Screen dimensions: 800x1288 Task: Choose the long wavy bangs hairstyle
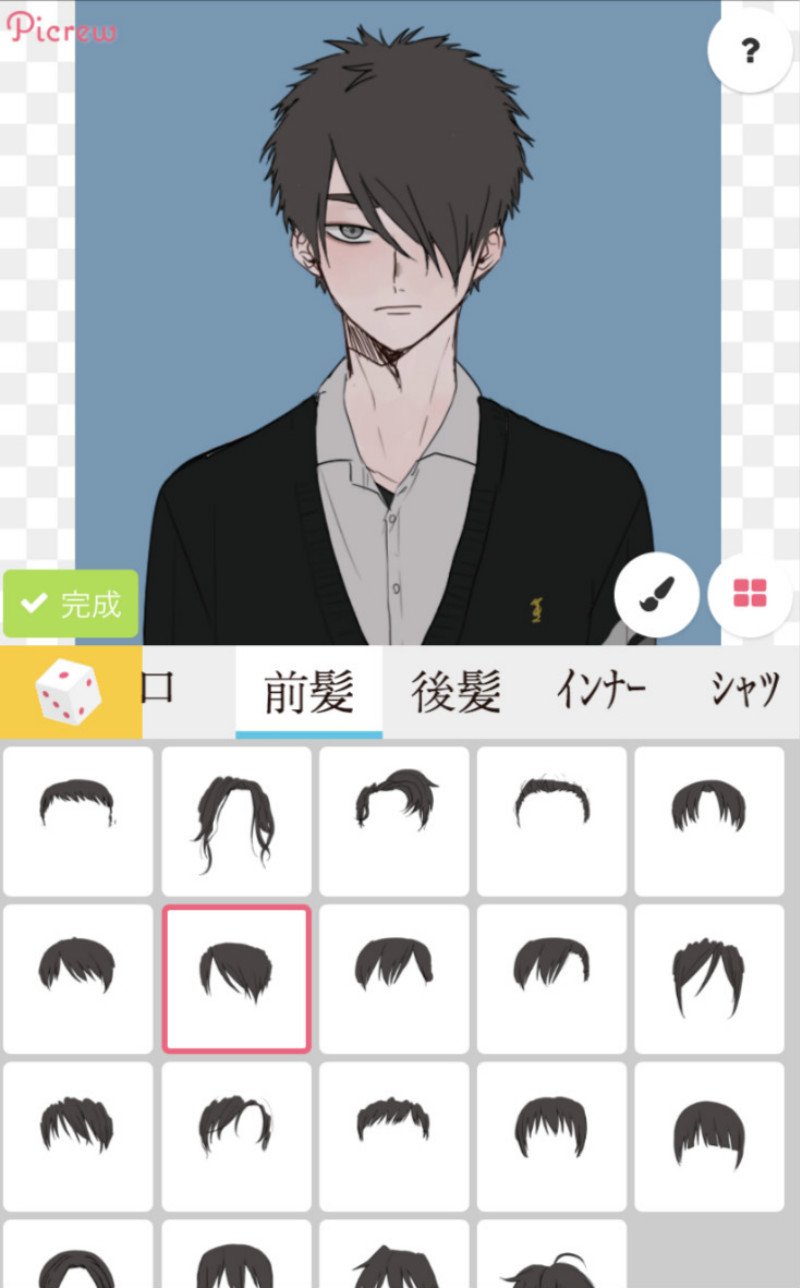(x=236, y=821)
